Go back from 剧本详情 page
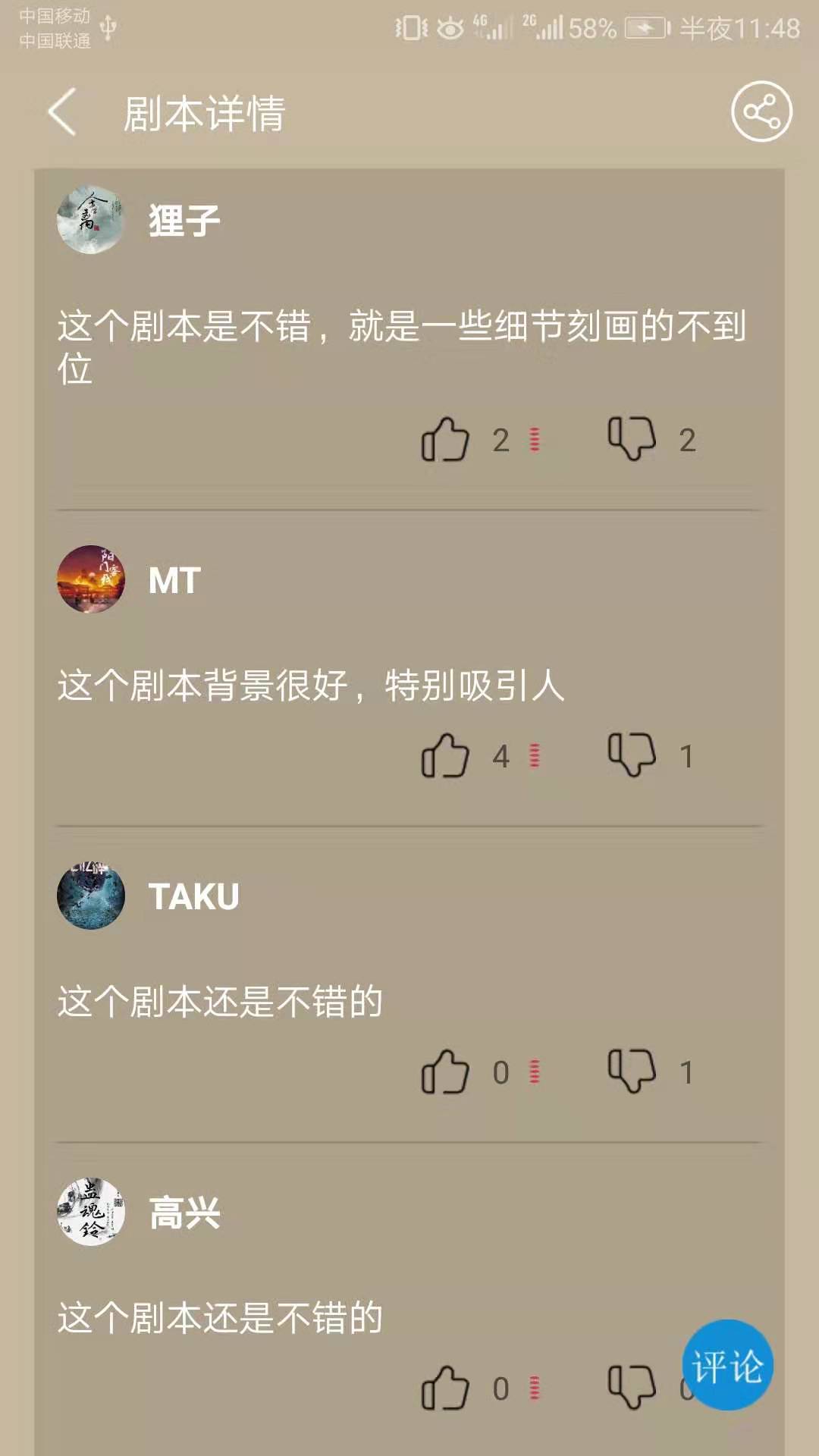Image resolution: width=819 pixels, height=1456 pixels. (x=62, y=112)
